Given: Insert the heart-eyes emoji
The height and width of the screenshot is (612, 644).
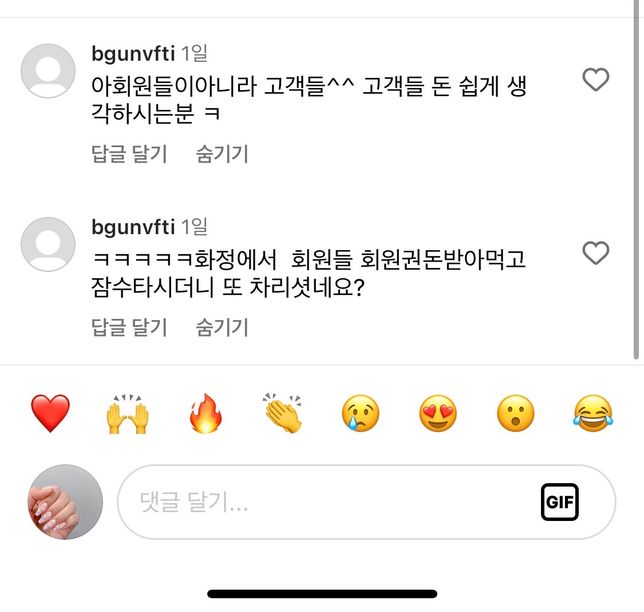Looking at the screenshot, I should [x=438, y=413].
